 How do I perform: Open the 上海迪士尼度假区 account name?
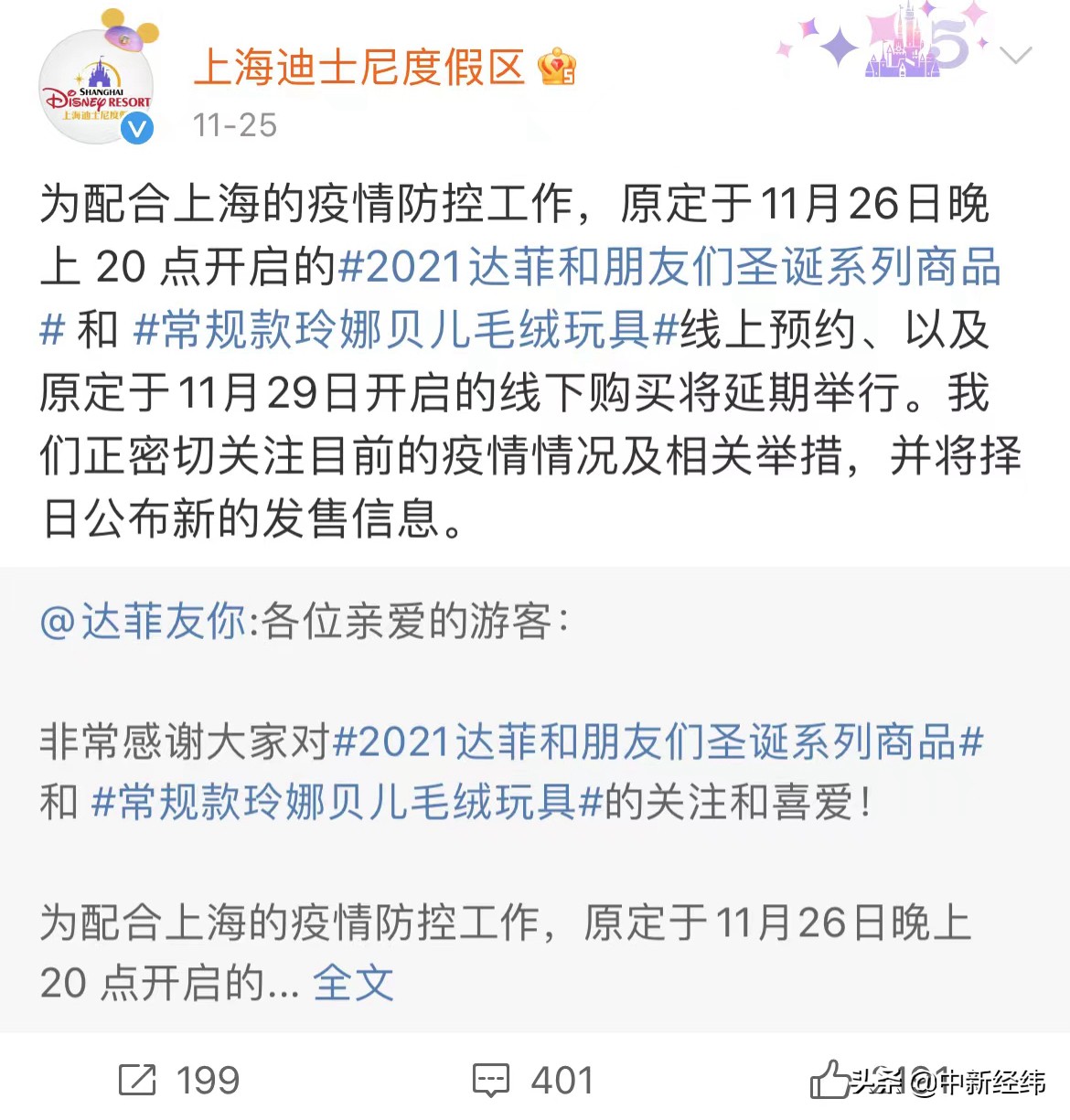pos(358,68)
